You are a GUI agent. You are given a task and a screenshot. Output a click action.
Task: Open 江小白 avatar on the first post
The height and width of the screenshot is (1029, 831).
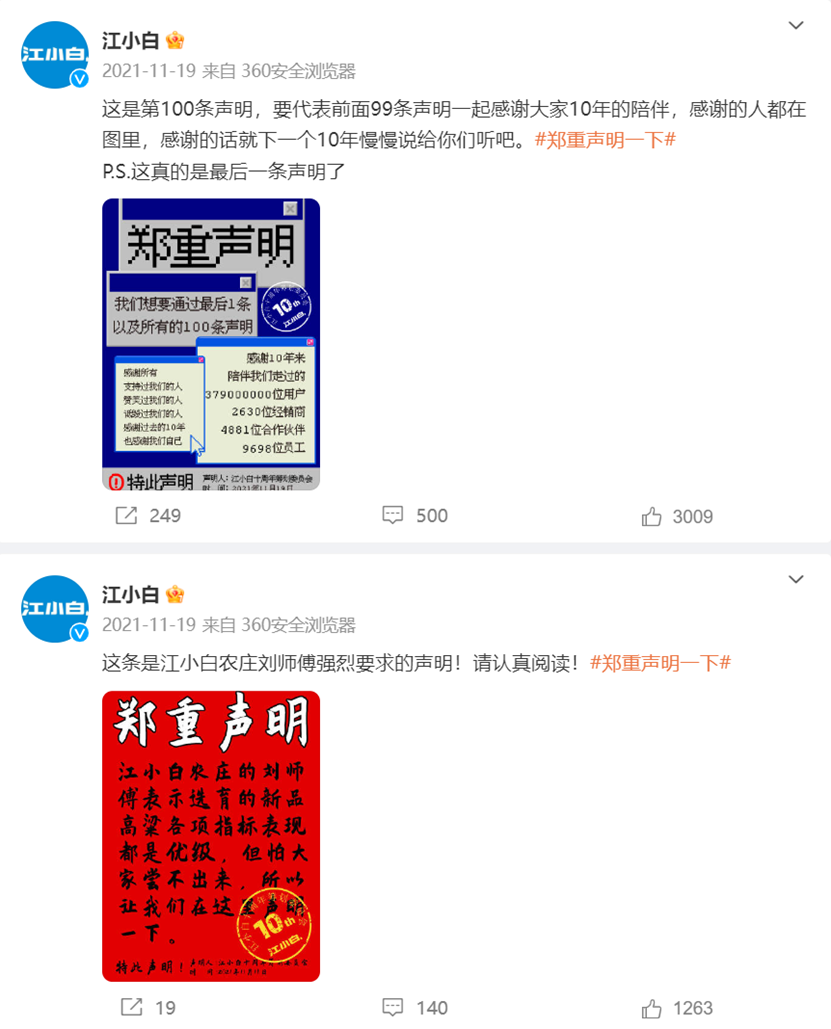pyautogui.click(x=55, y=55)
